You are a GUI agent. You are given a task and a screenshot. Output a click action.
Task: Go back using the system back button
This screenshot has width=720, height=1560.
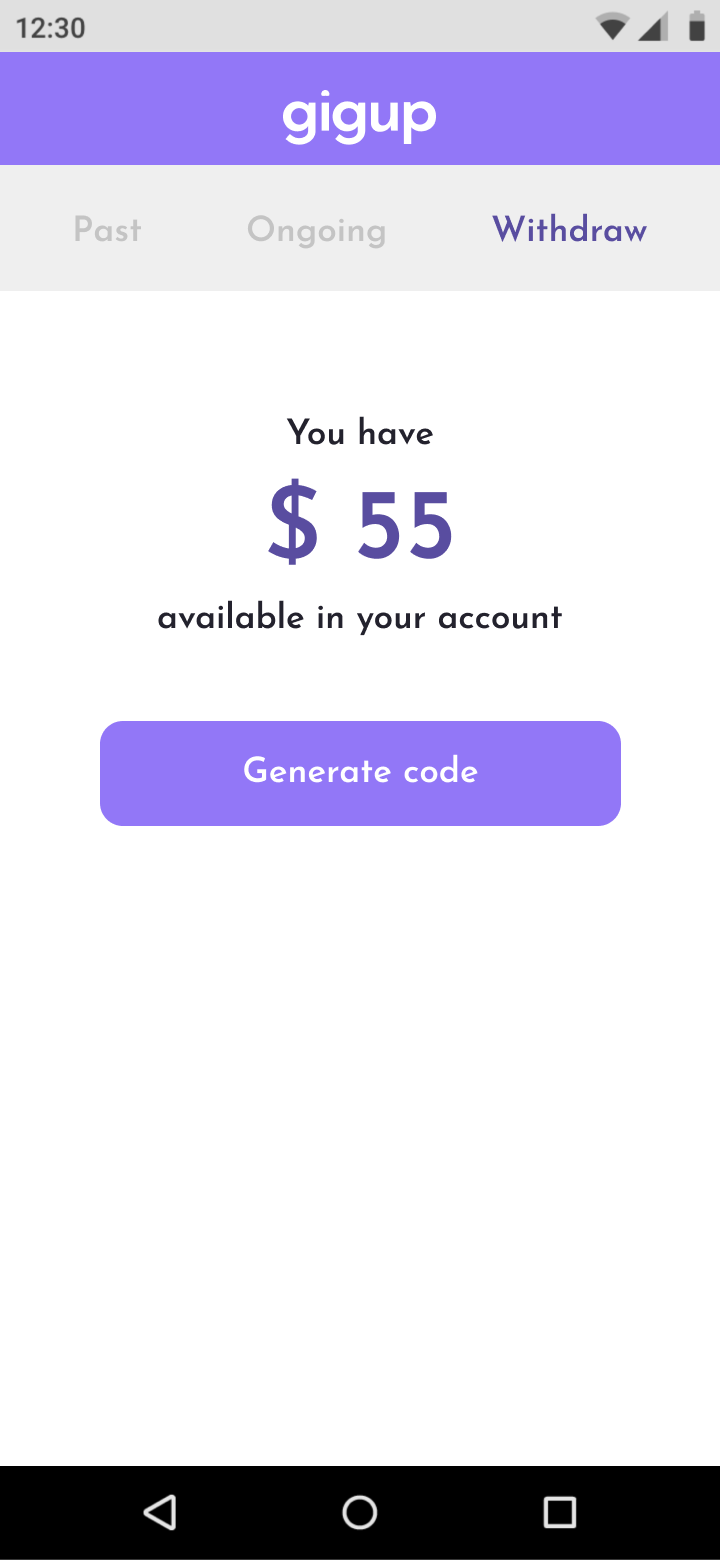[160, 1512]
